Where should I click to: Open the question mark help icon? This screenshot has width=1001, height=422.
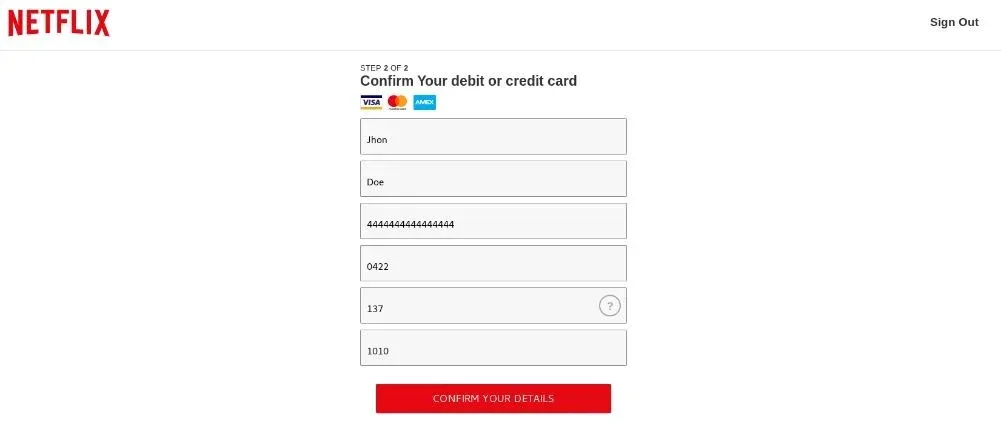coord(610,306)
